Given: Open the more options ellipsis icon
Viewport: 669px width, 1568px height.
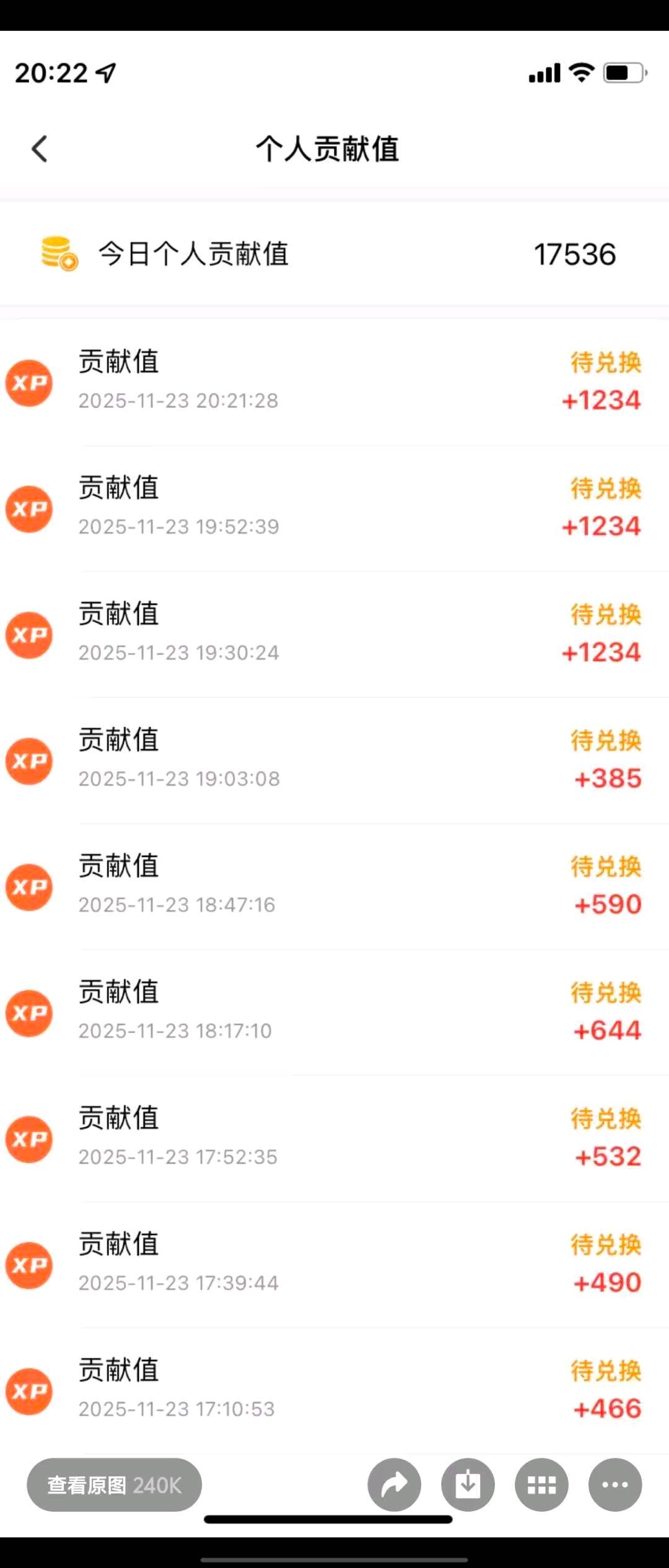Looking at the screenshot, I should coord(614,1484).
